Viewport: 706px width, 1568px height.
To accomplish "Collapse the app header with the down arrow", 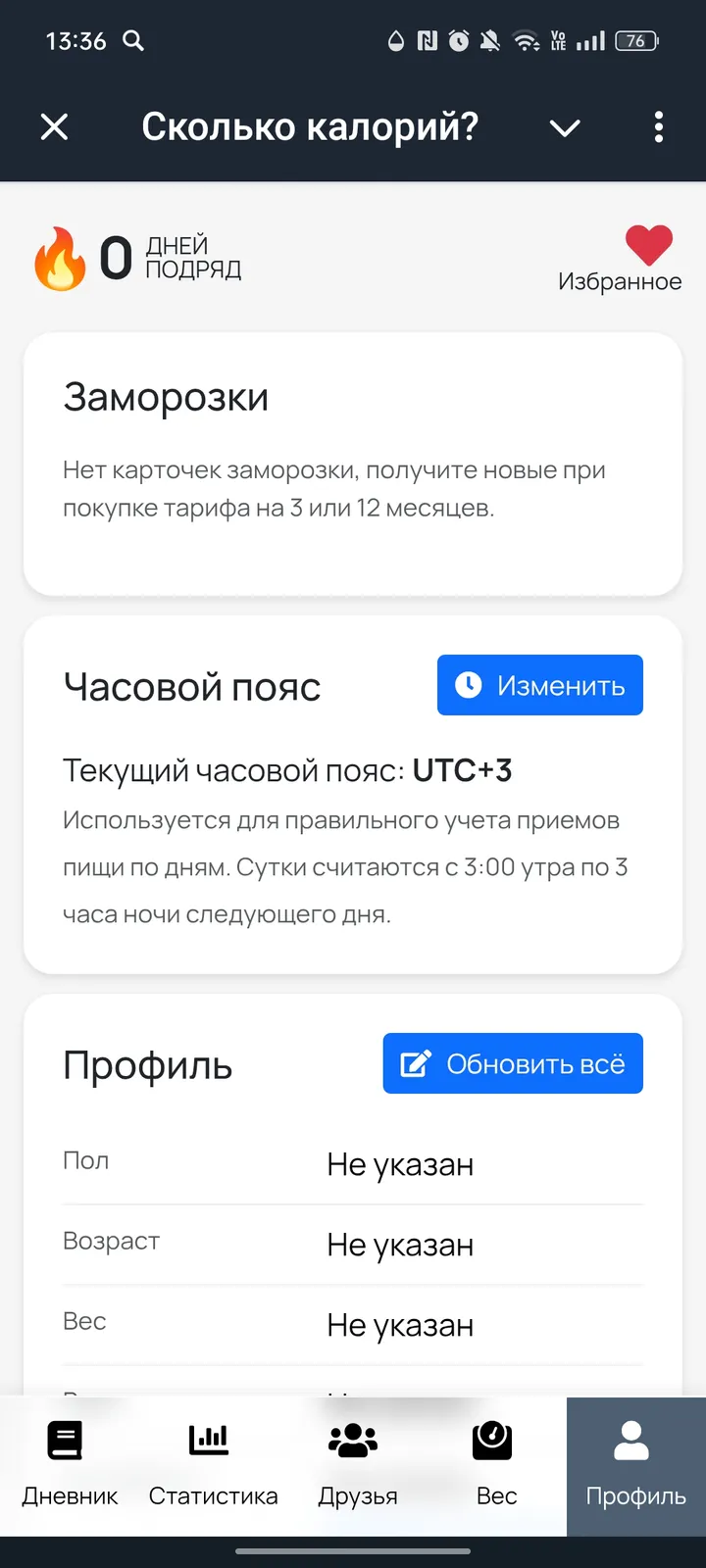I will pyautogui.click(x=565, y=127).
